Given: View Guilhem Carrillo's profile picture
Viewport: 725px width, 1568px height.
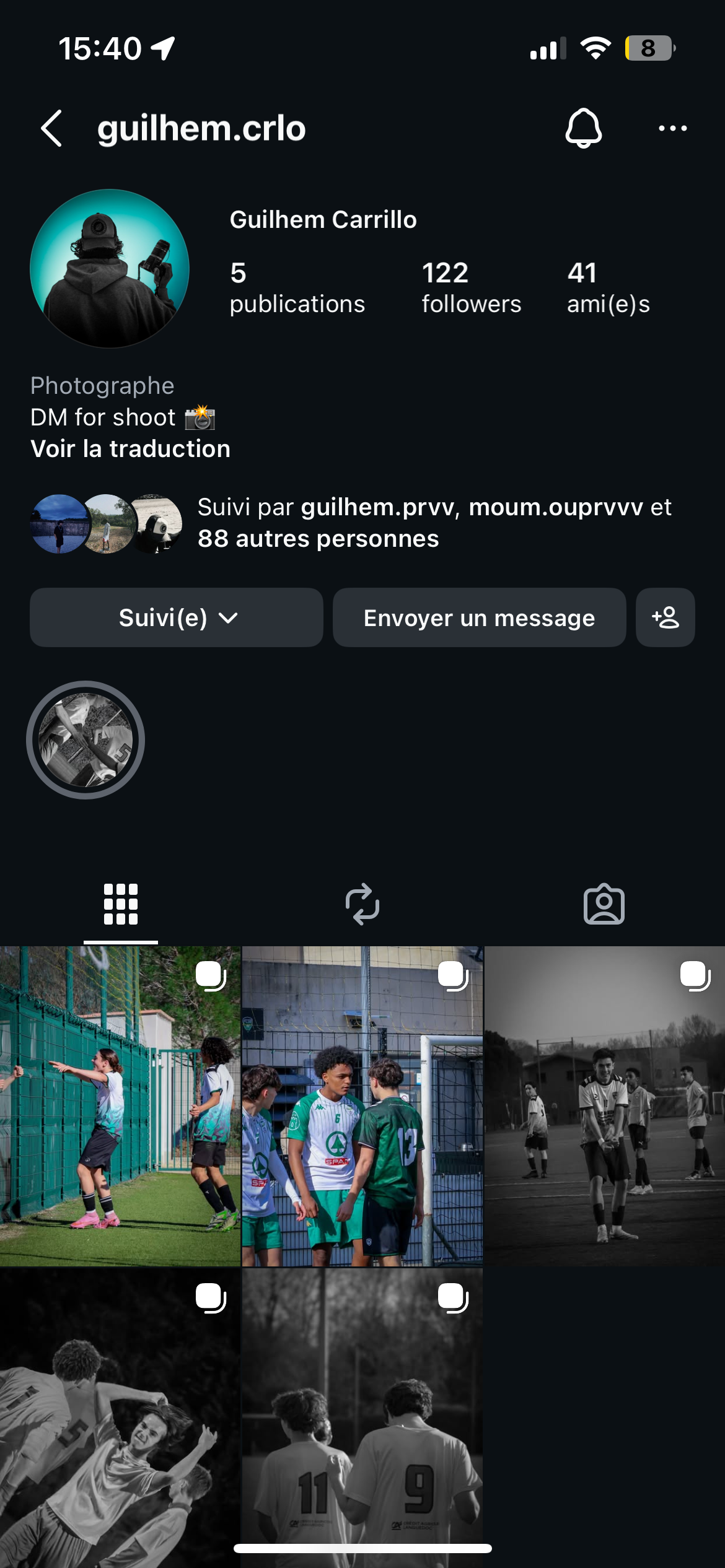Looking at the screenshot, I should click(110, 268).
